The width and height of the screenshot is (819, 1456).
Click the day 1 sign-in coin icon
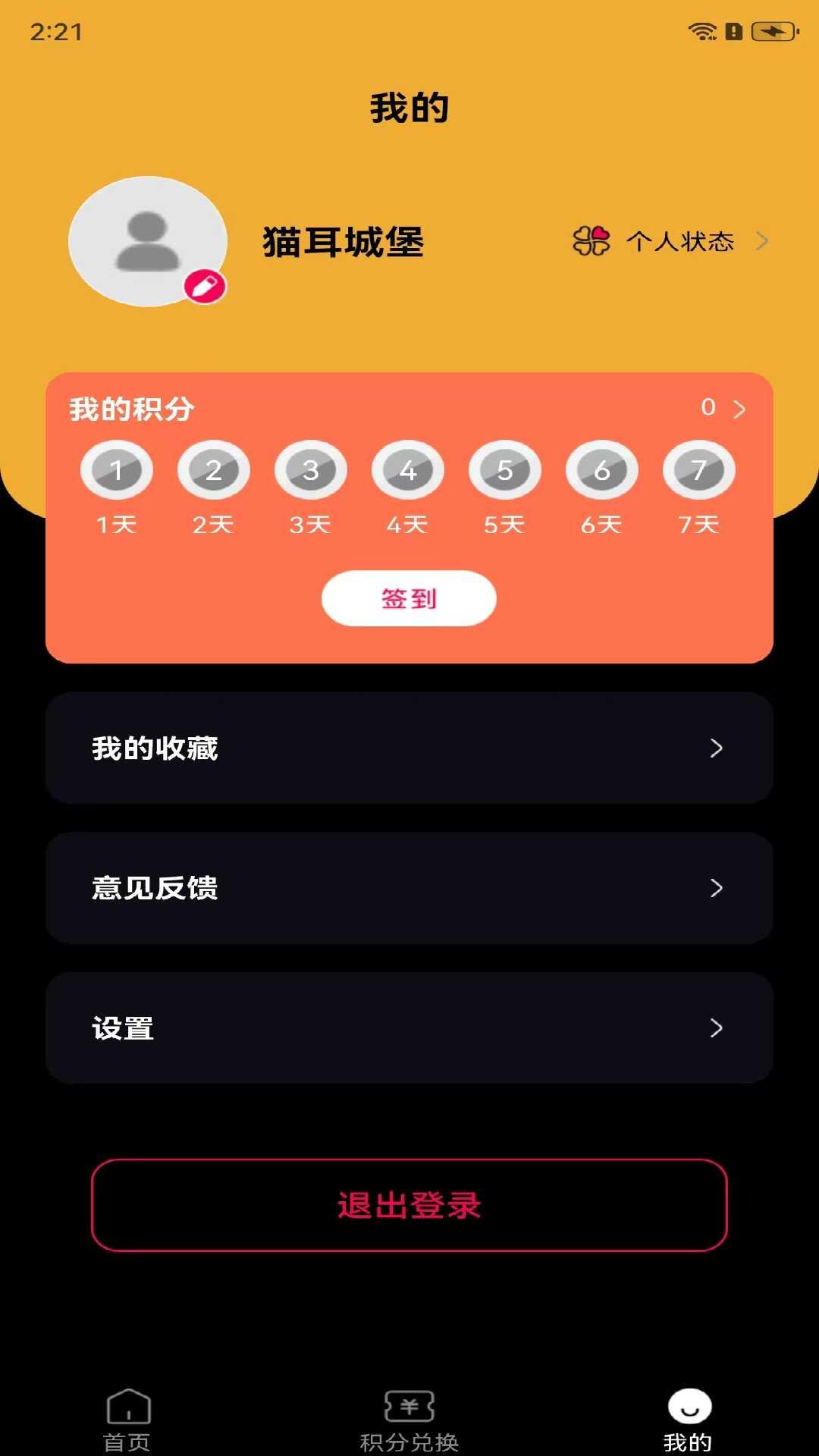[x=116, y=470]
